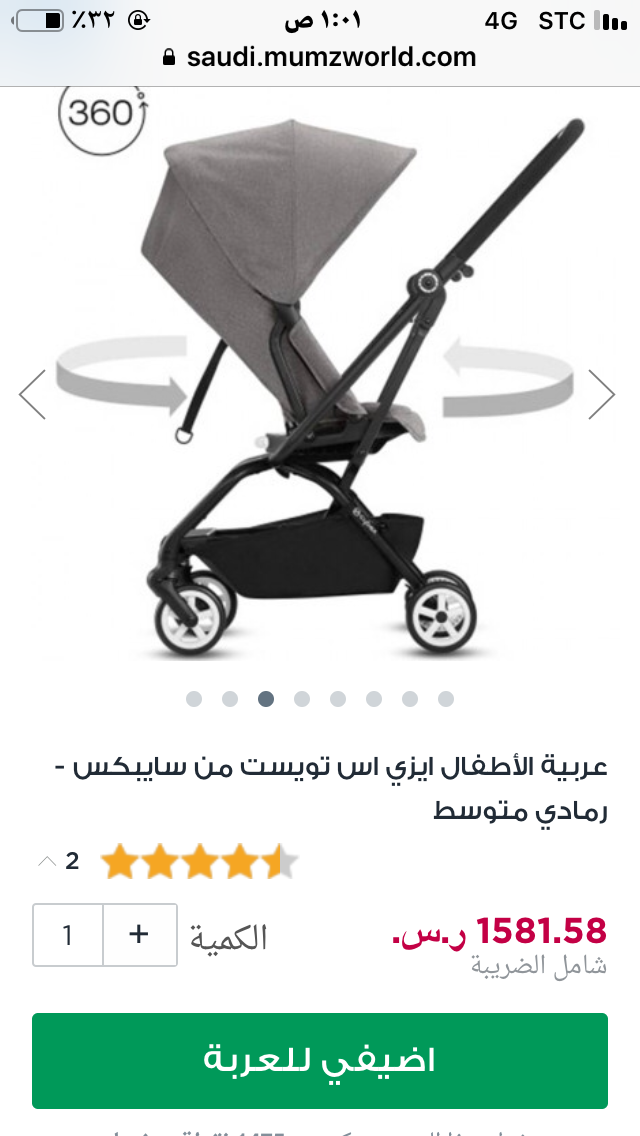
Task: Jump to the last image dot
Action: click(446, 699)
